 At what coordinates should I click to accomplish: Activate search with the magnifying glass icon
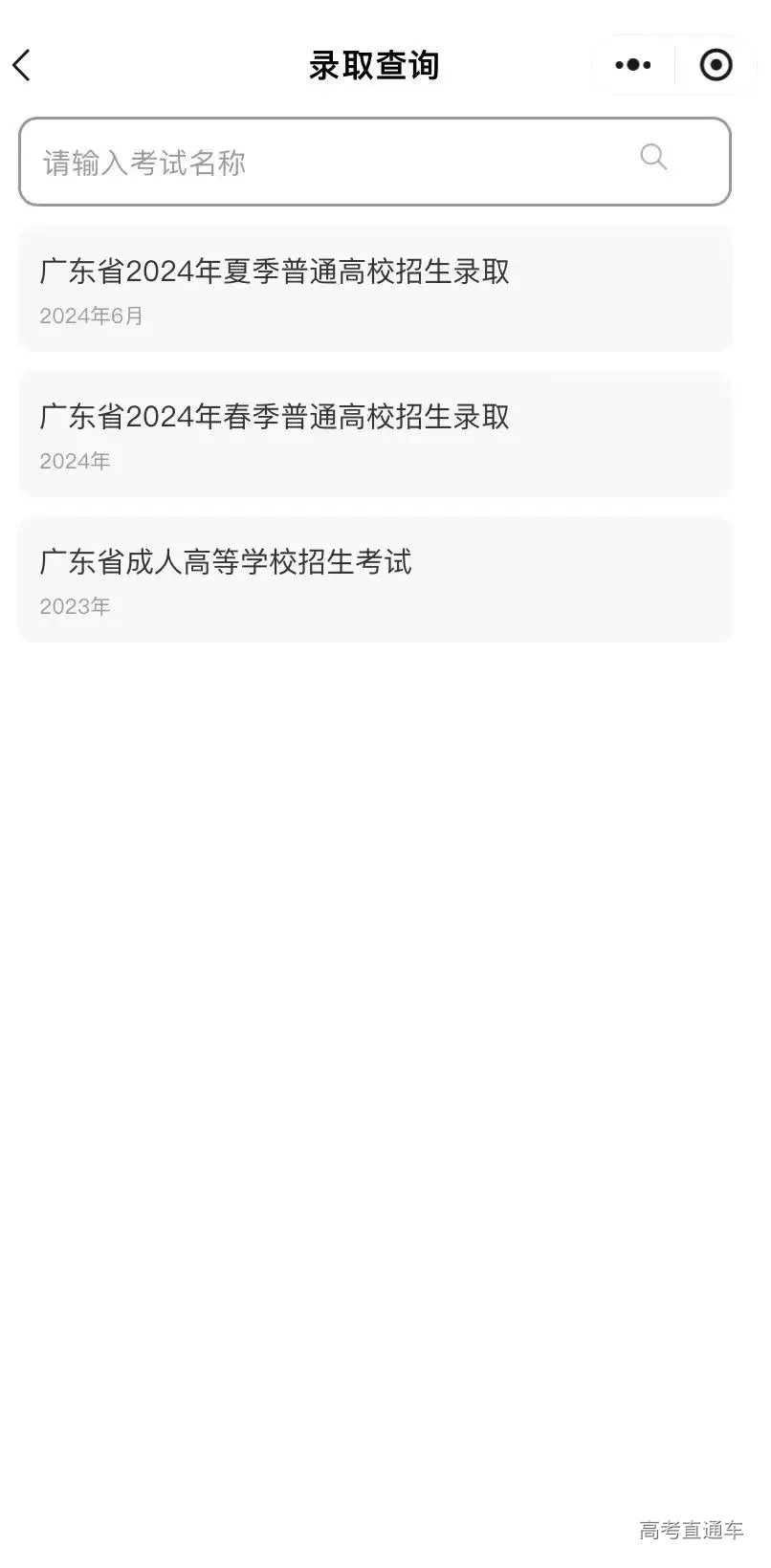coord(653,158)
